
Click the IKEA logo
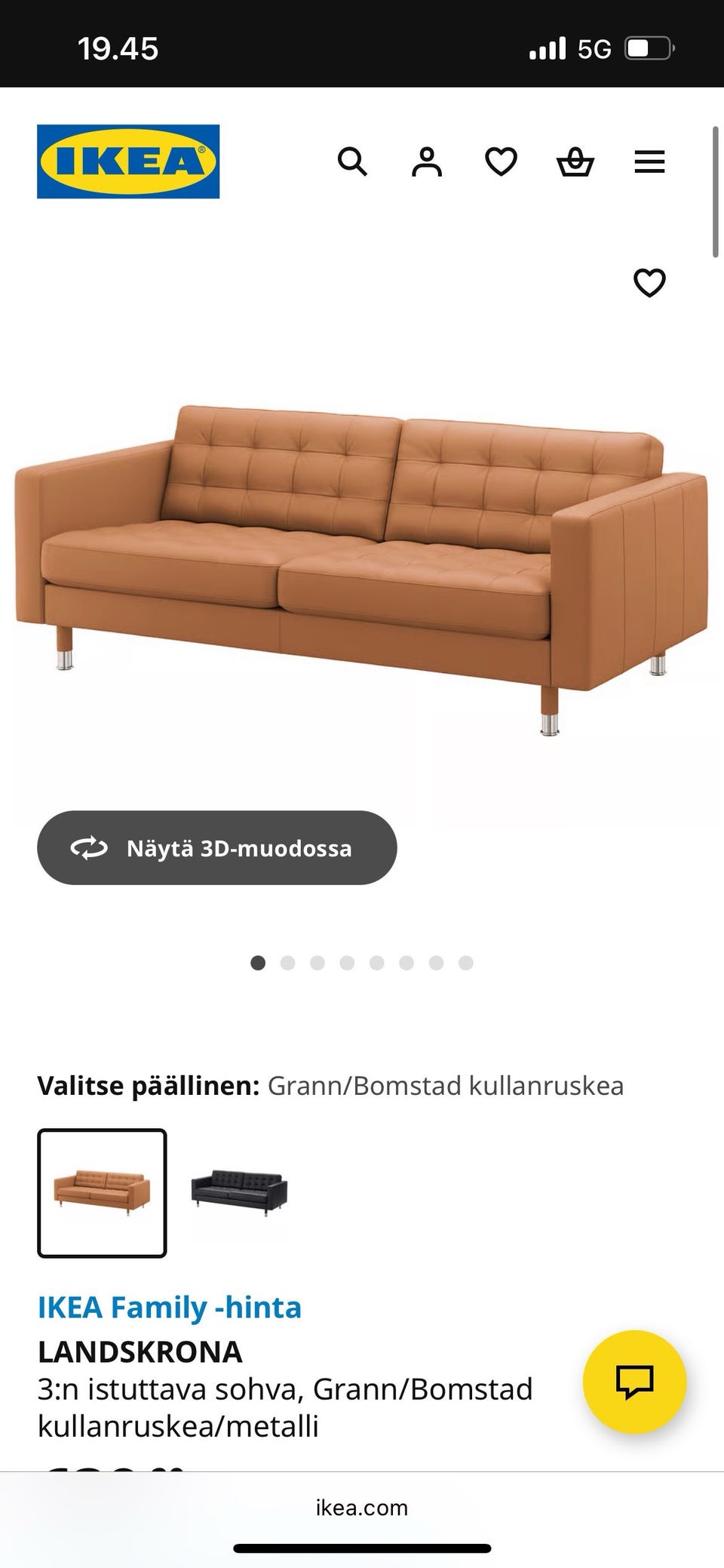127,160
